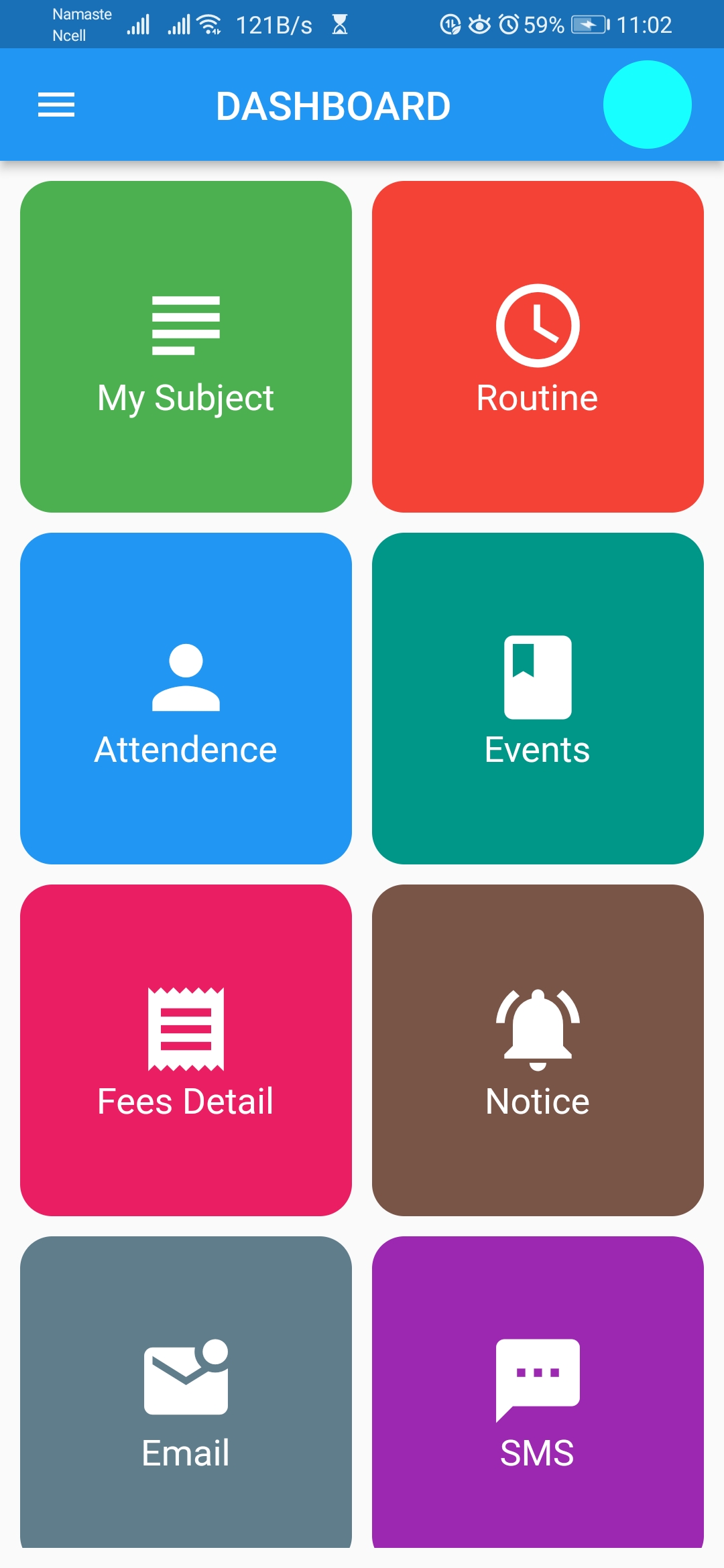
Task: Tap the DASHBOARD title in the header
Action: [x=334, y=106]
